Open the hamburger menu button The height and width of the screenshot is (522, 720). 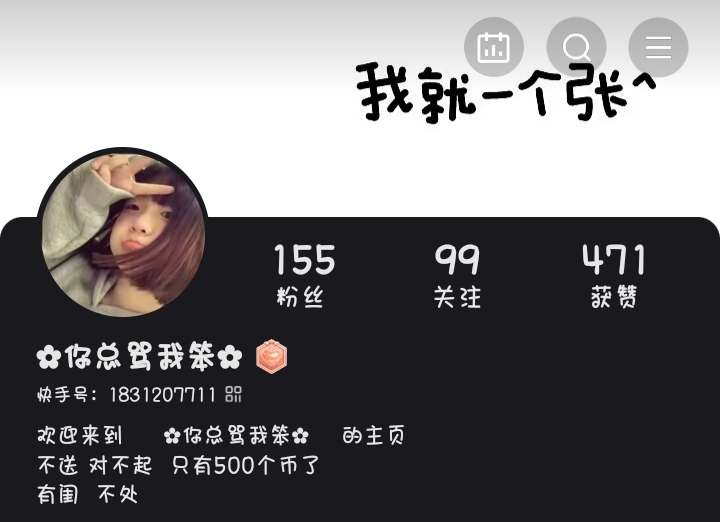point(658,47)
